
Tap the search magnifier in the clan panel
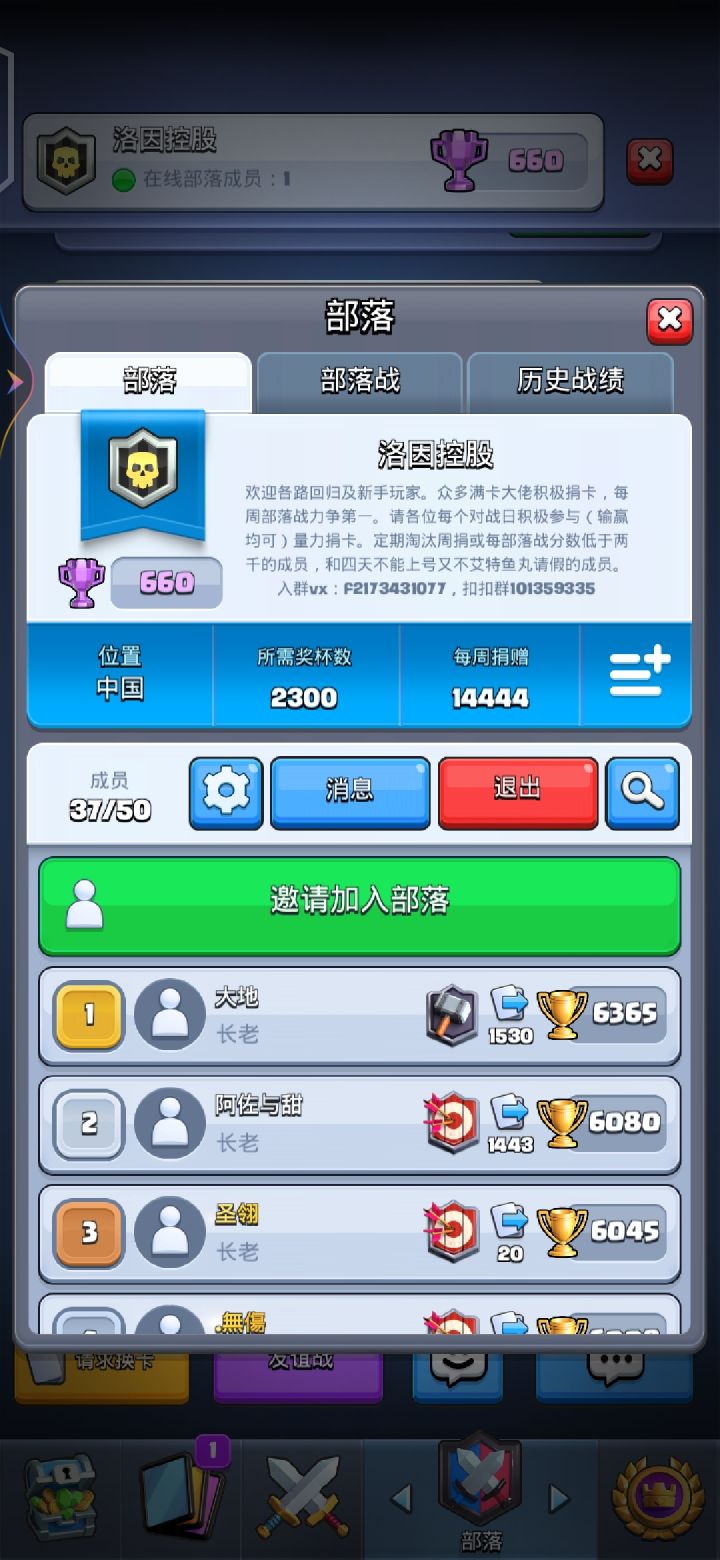click(x=643, y=792)
